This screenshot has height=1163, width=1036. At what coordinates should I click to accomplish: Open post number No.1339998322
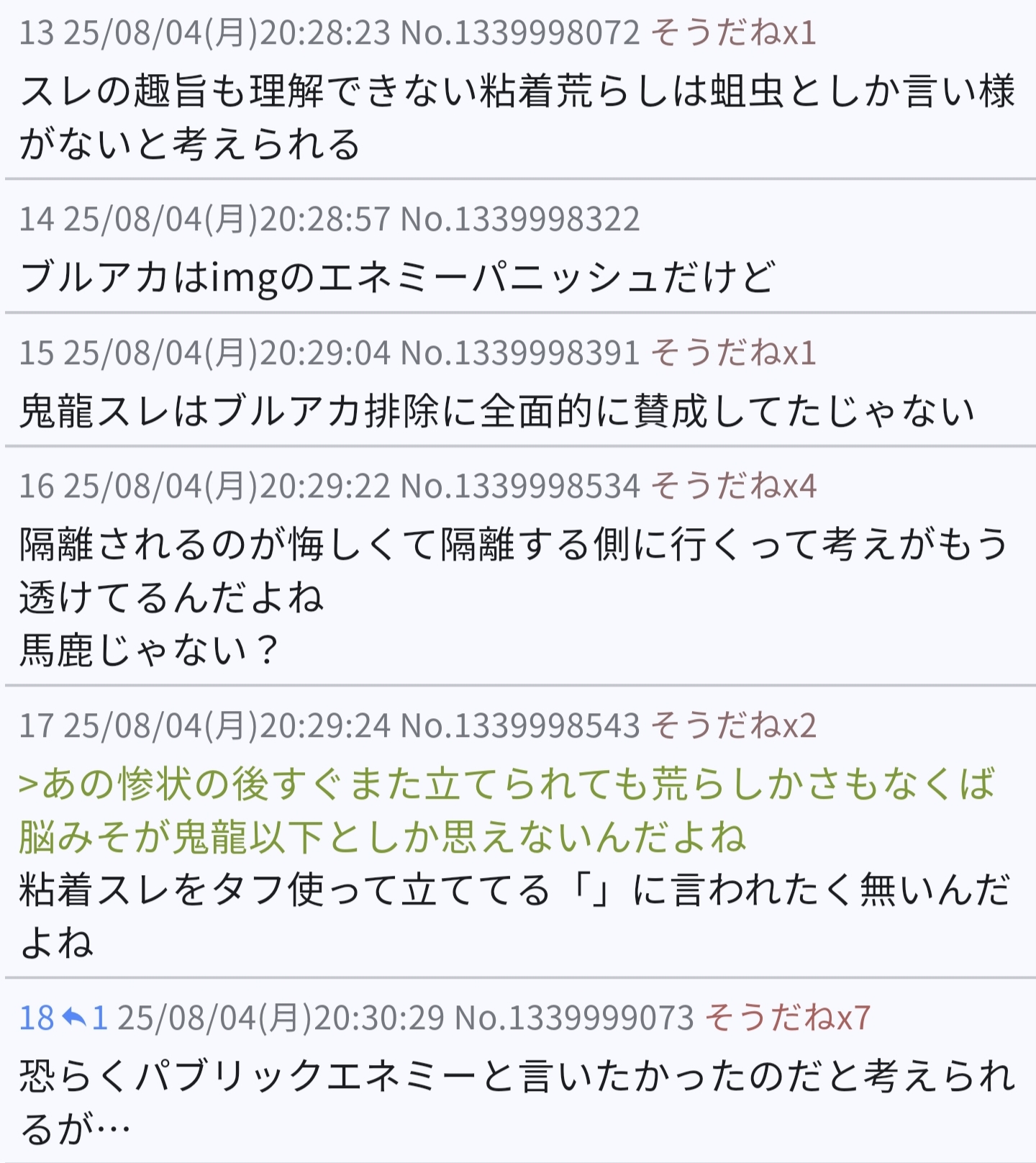(519, 220)
